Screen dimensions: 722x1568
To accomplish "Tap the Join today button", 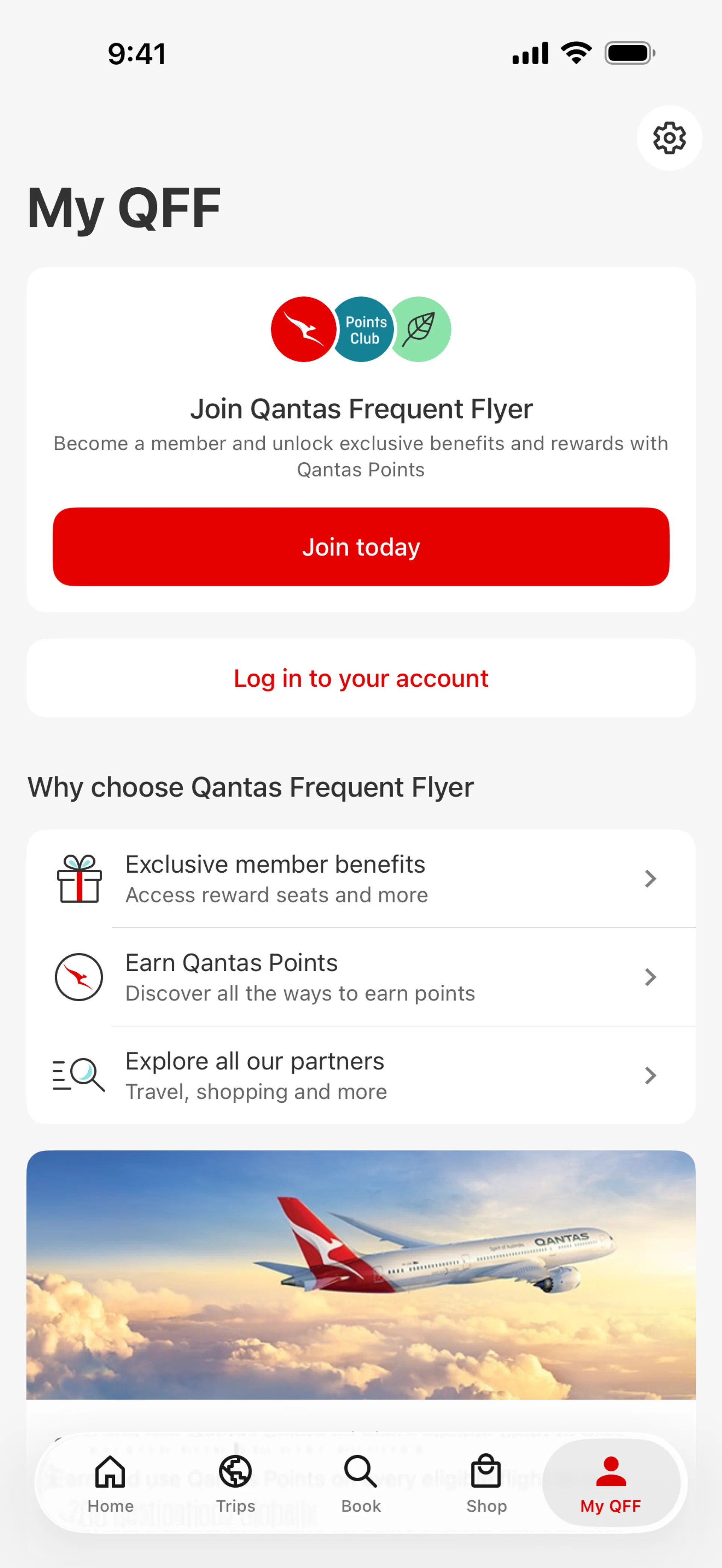I will pyautogui.click(x=361, y=546).
